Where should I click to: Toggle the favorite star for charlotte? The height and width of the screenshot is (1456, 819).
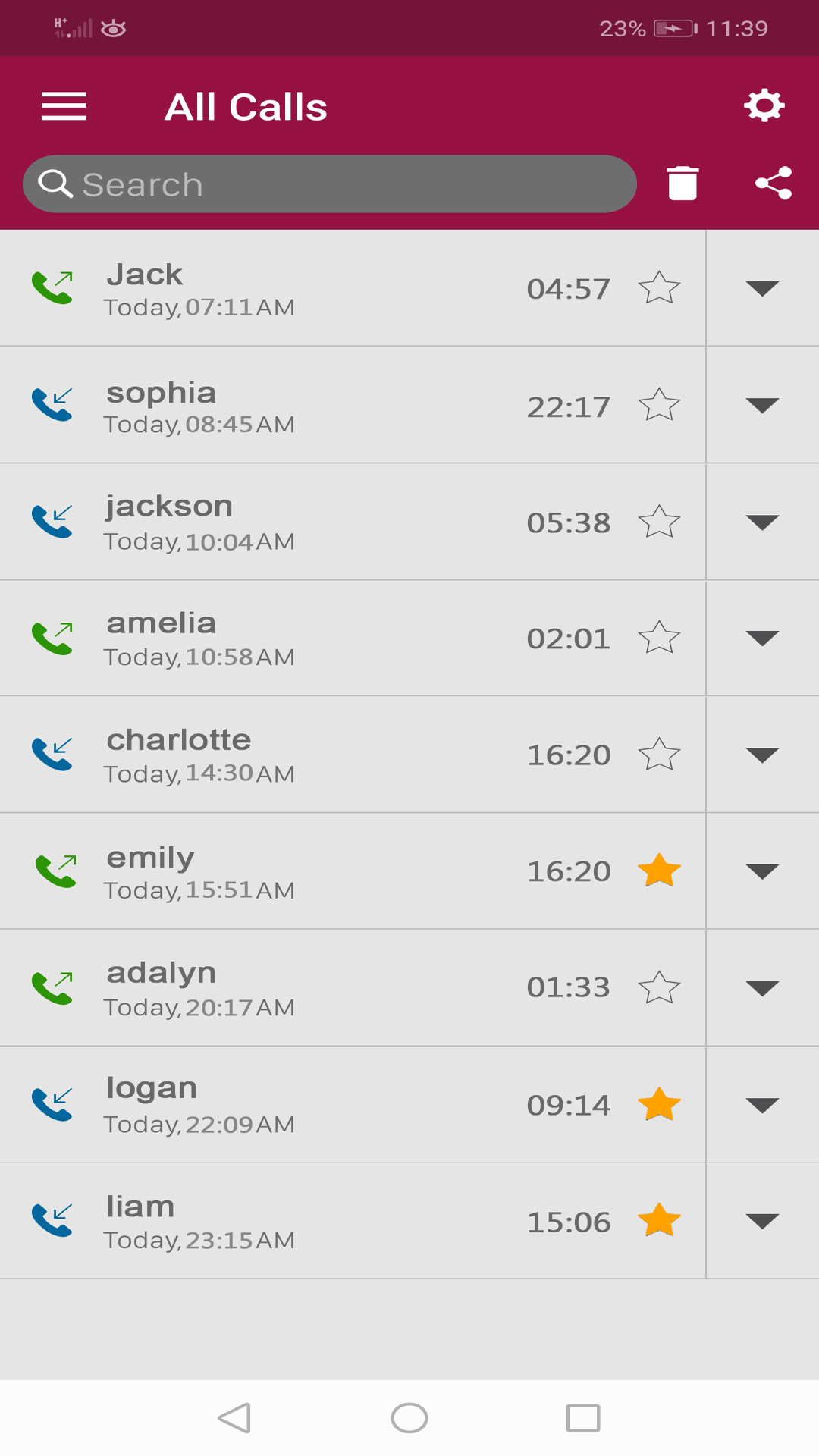click(x=658, y=754)
